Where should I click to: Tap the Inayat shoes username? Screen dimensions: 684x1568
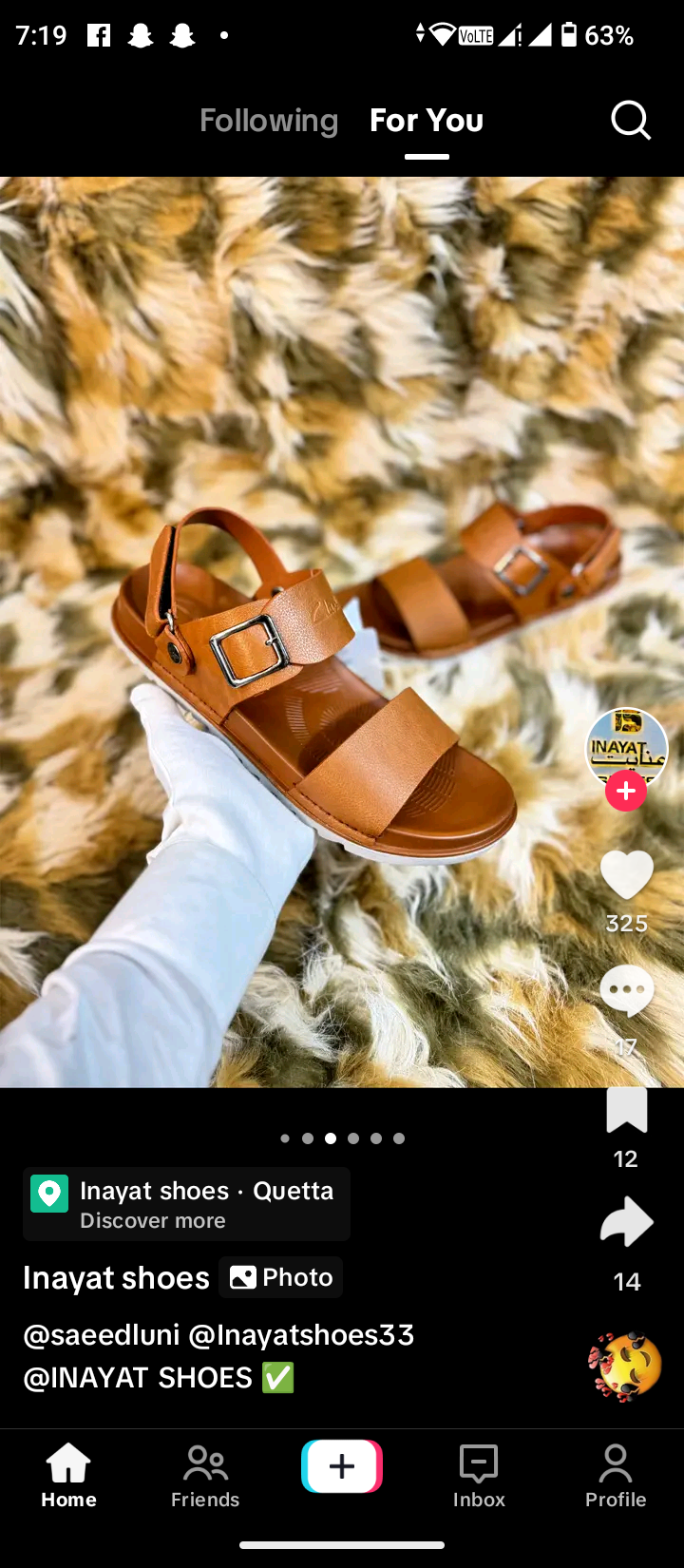(x=116, y=1278)
